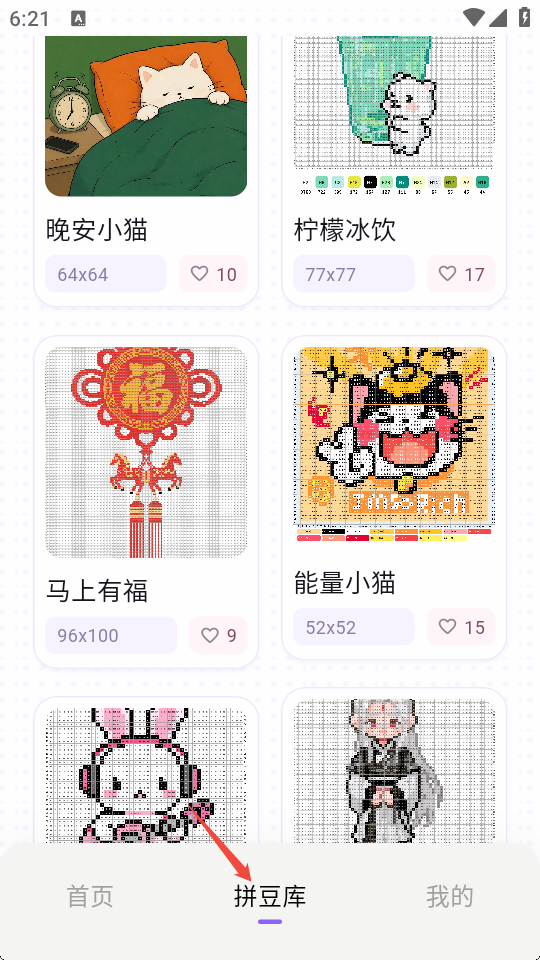This screenshot has width=540, height=960.
Task: Select the 拼豆库 tab
Action: click(269, 896)
